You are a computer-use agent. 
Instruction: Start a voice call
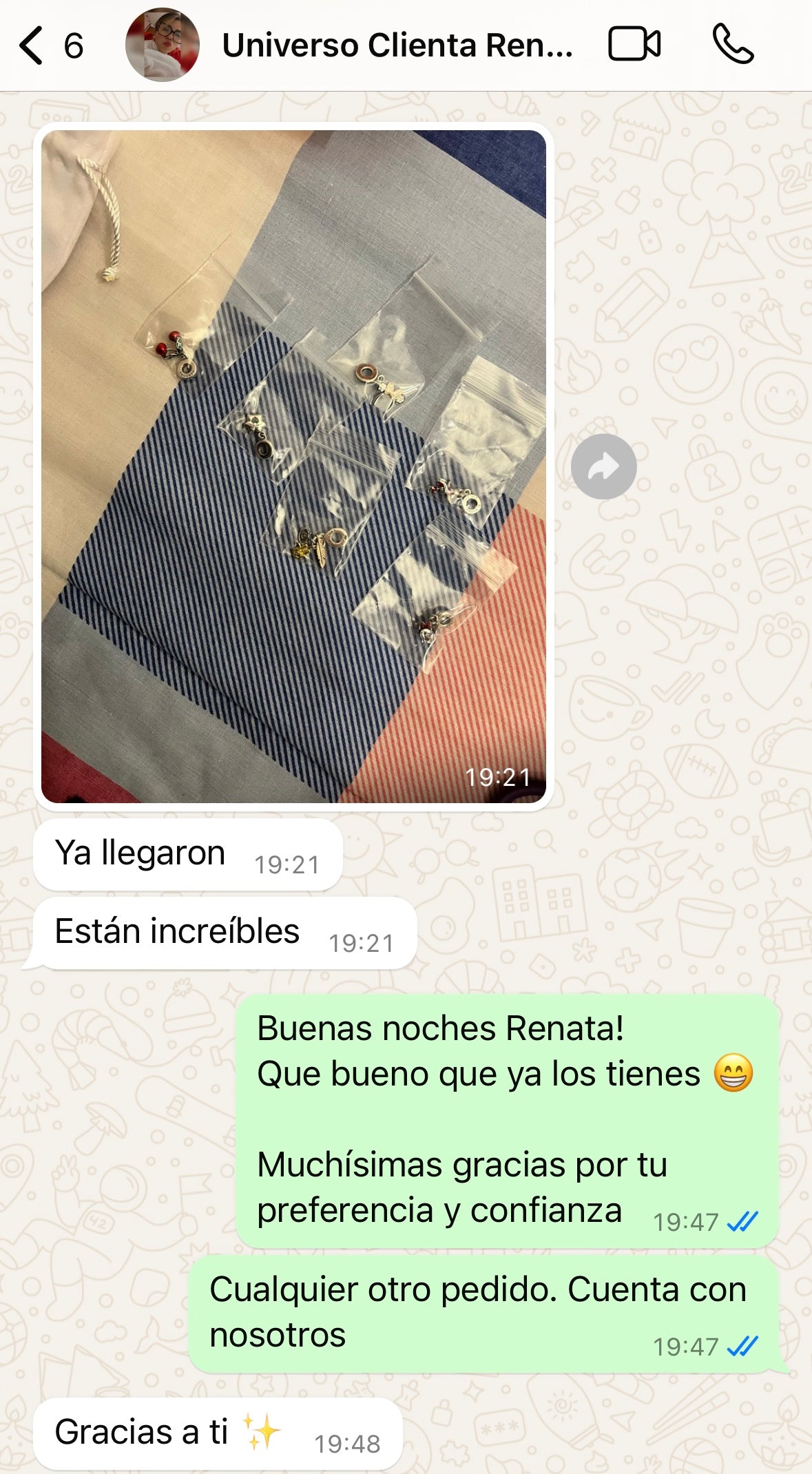coord(733,45)
